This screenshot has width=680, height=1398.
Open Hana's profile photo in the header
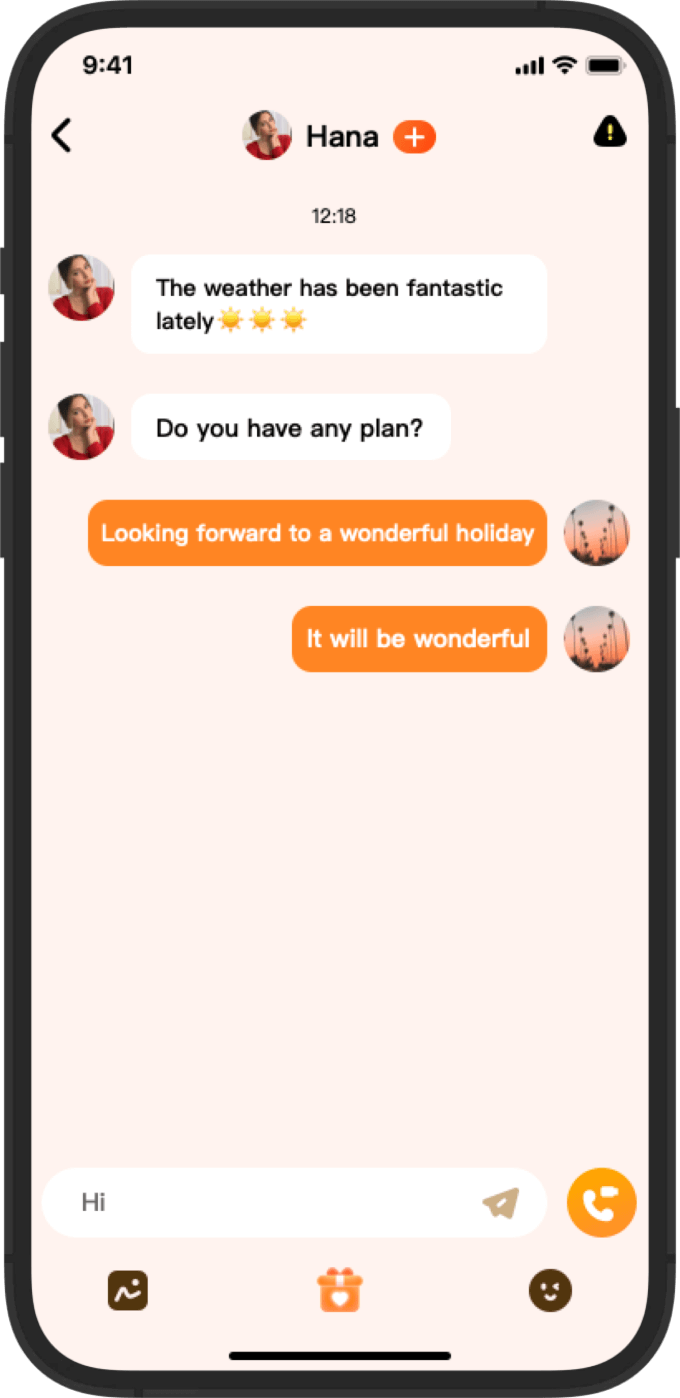[x=267, y=136]
